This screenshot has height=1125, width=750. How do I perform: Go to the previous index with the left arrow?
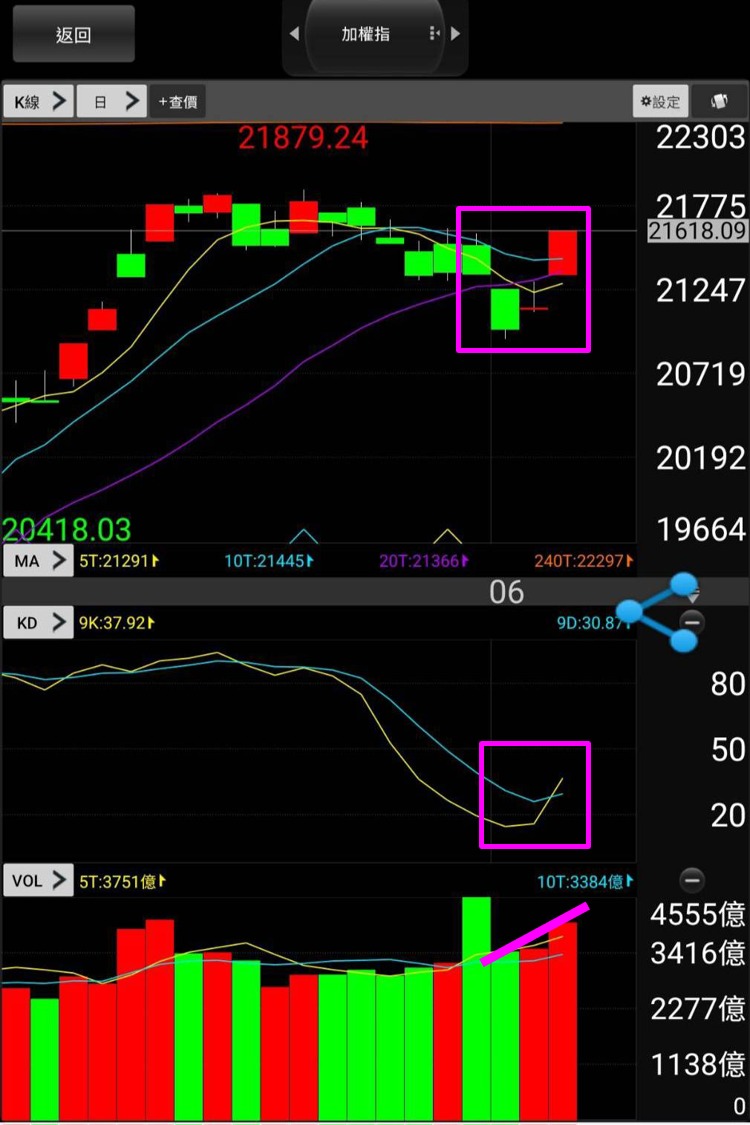(294, 34)
